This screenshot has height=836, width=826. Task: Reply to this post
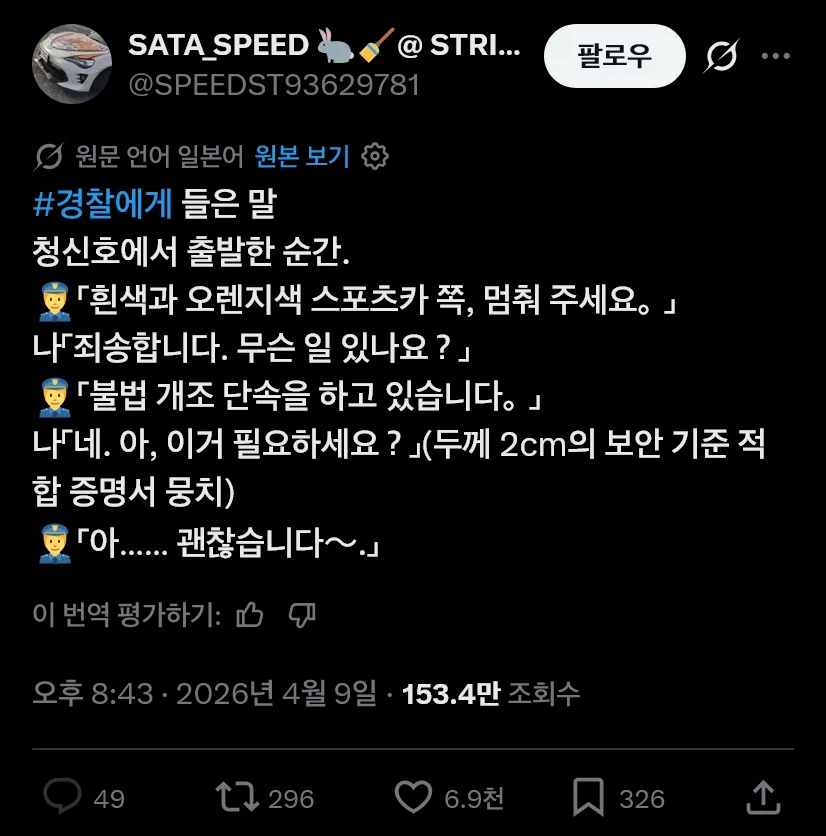(64, 797)
